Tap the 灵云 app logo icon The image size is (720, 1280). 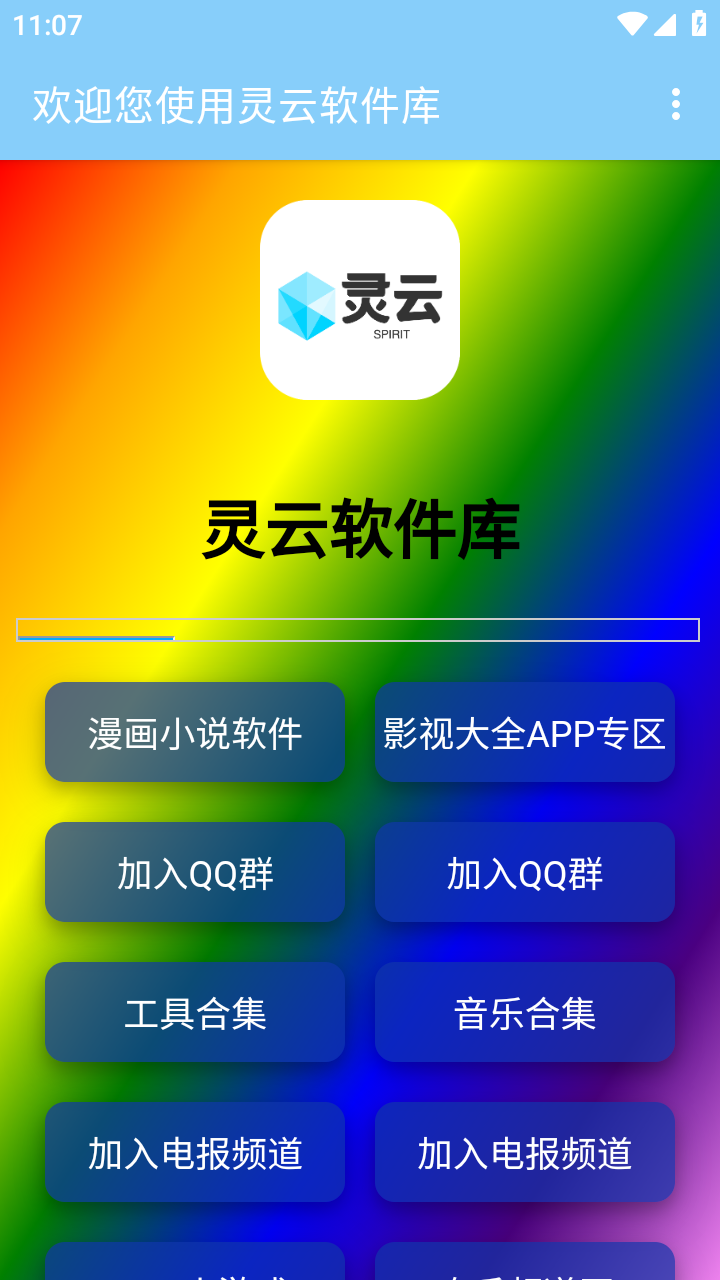[x=359, y=300]
